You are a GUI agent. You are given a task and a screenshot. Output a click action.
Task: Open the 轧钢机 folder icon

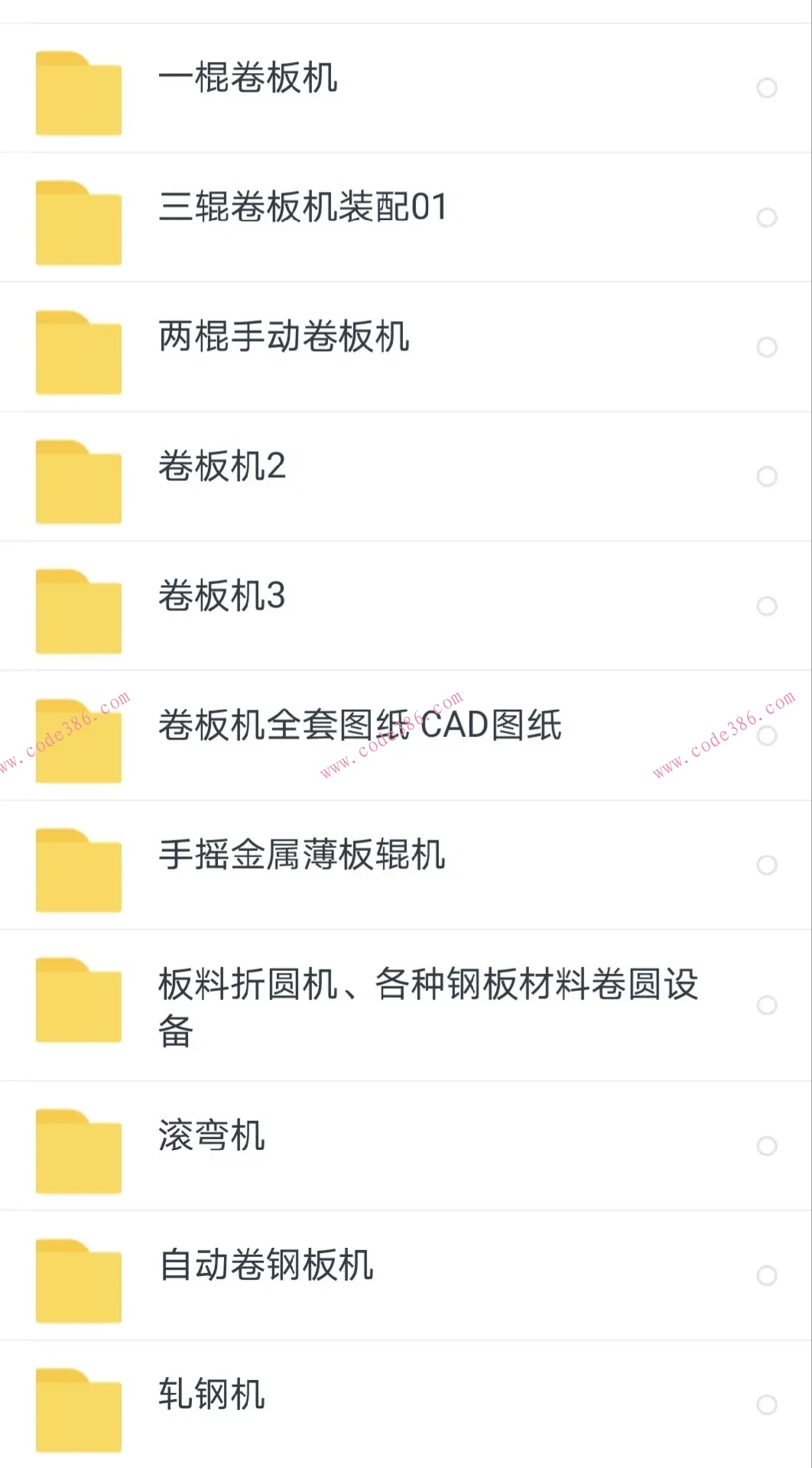79,1411
